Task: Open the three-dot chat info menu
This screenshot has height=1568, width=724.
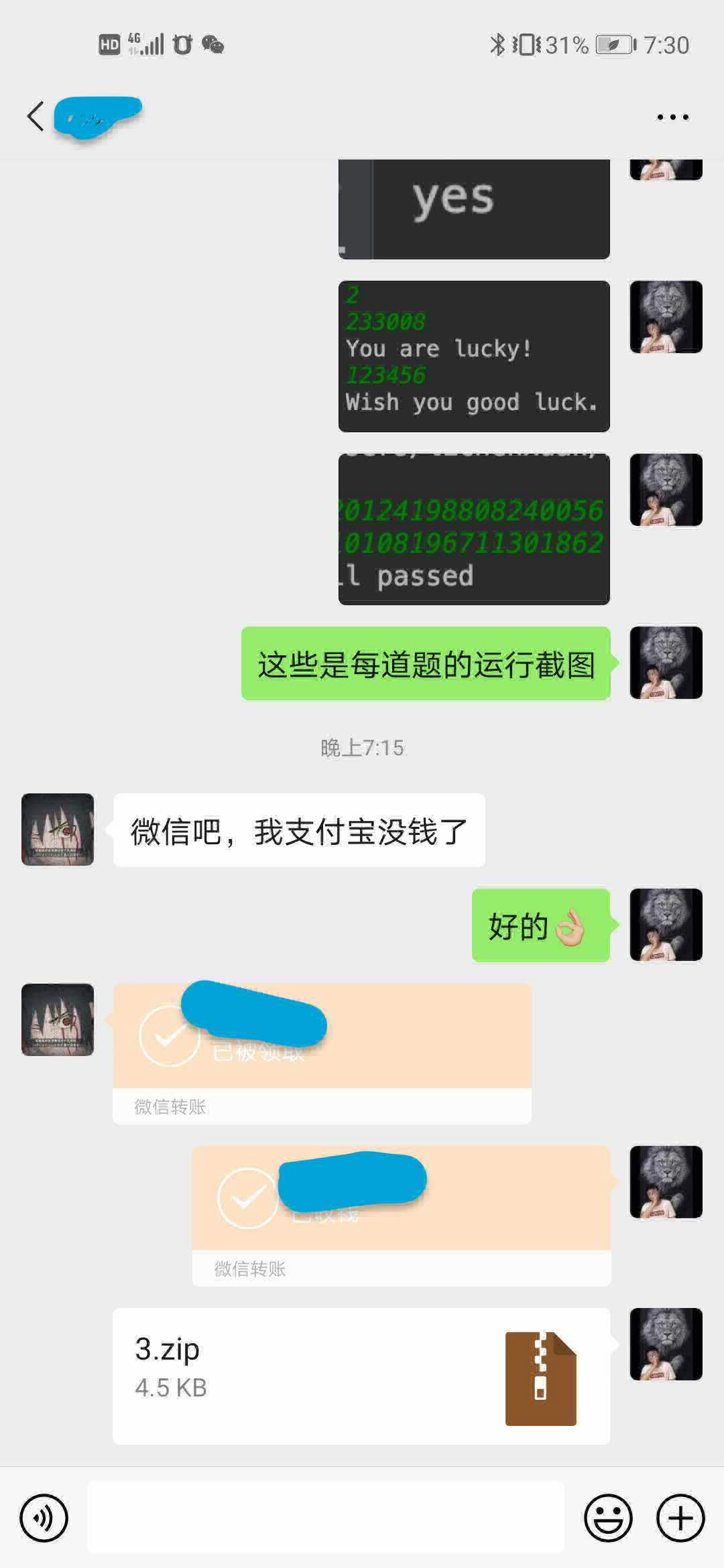Action: (x=672, y=117)
